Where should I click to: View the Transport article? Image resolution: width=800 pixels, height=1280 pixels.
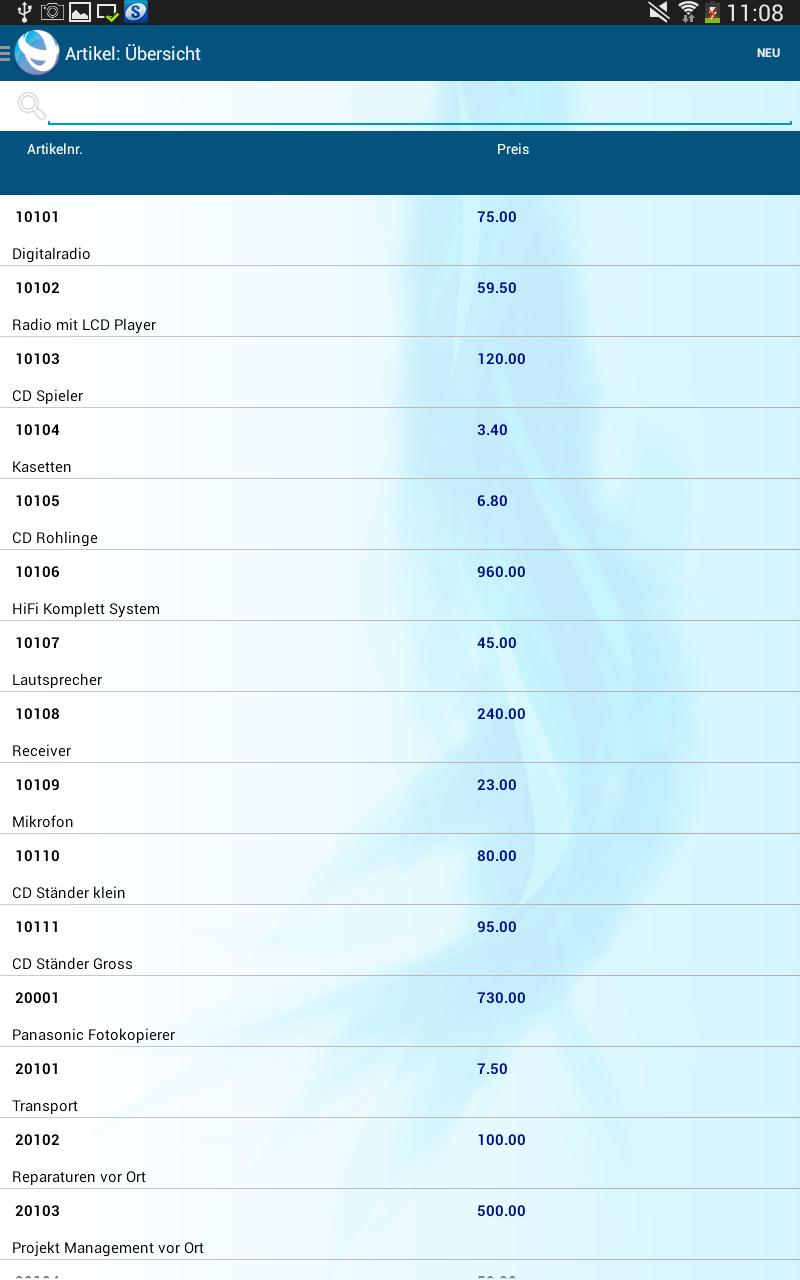click(x=400, y=1086)
